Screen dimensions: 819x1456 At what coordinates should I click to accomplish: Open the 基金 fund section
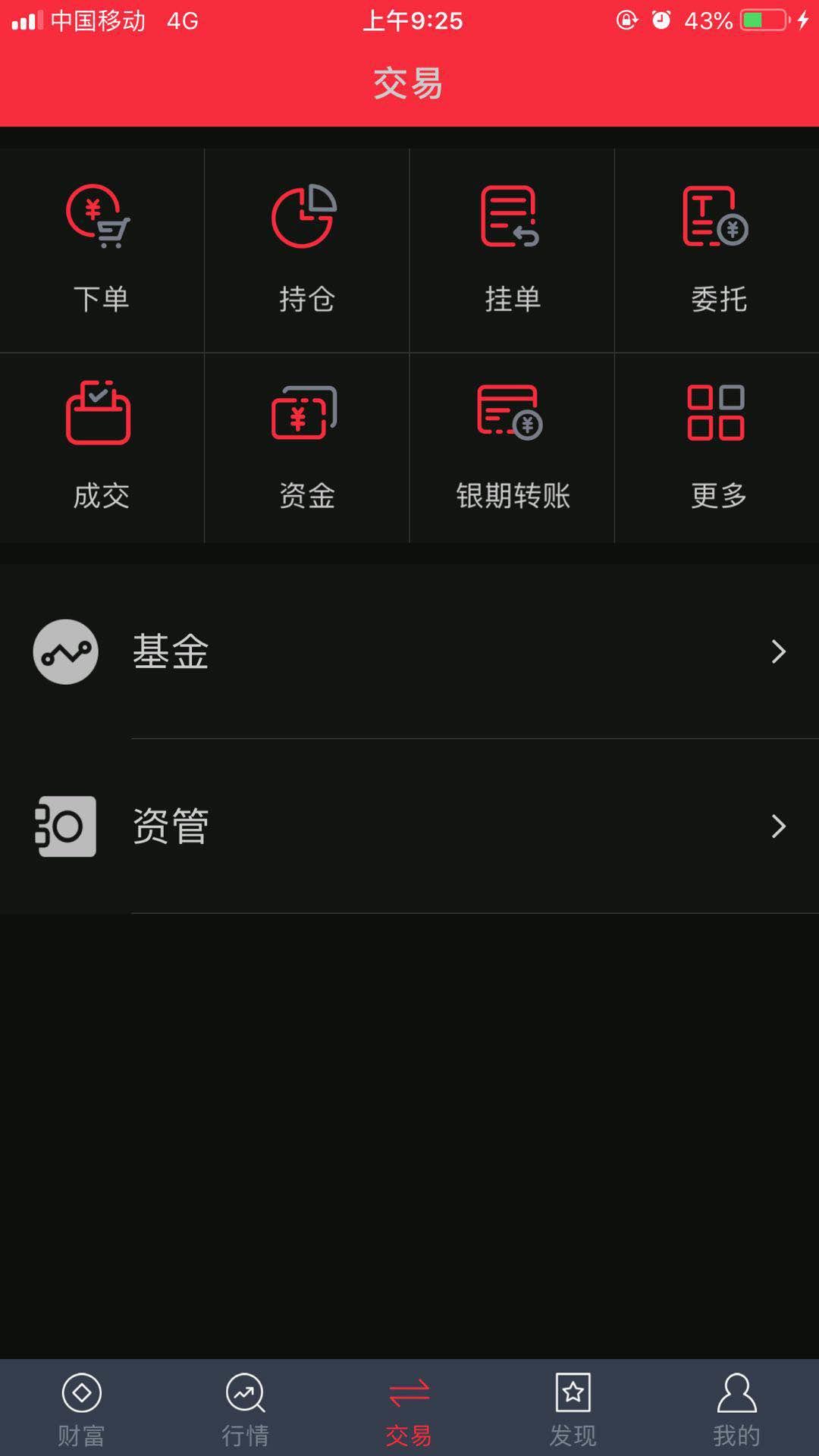[409, 652]
